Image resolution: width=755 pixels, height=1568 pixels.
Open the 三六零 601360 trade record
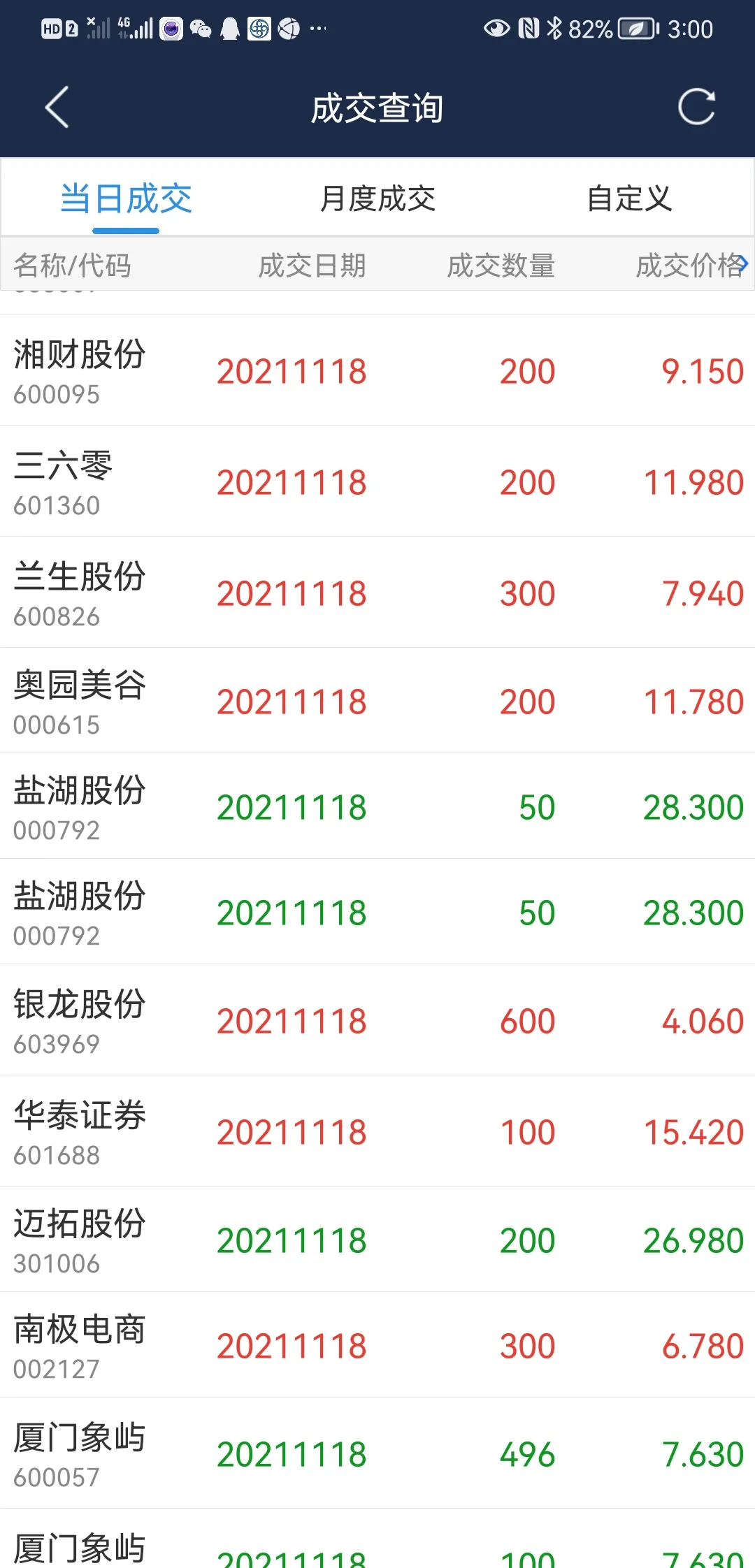tap(377, 481)
